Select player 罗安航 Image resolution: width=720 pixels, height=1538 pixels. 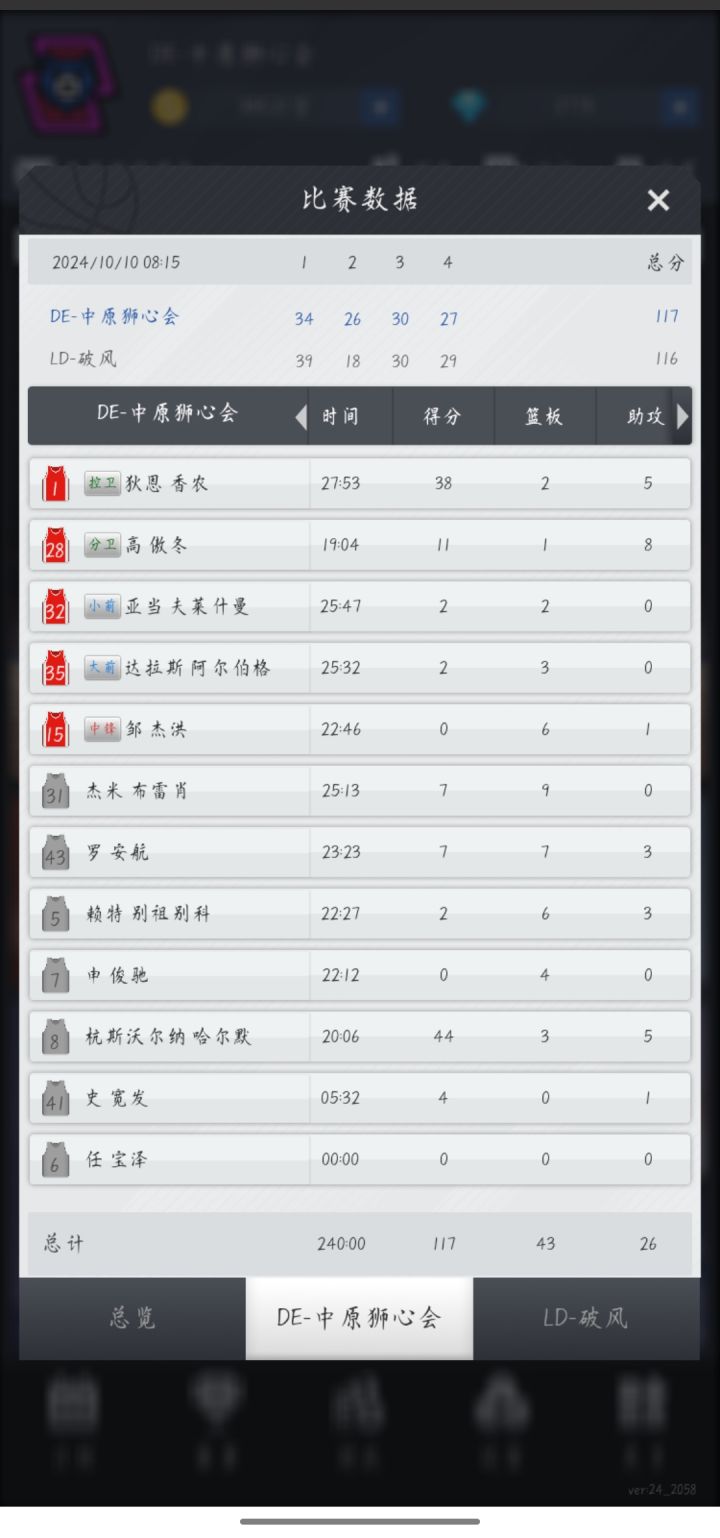pyautogui.click(x=360, y=853)
